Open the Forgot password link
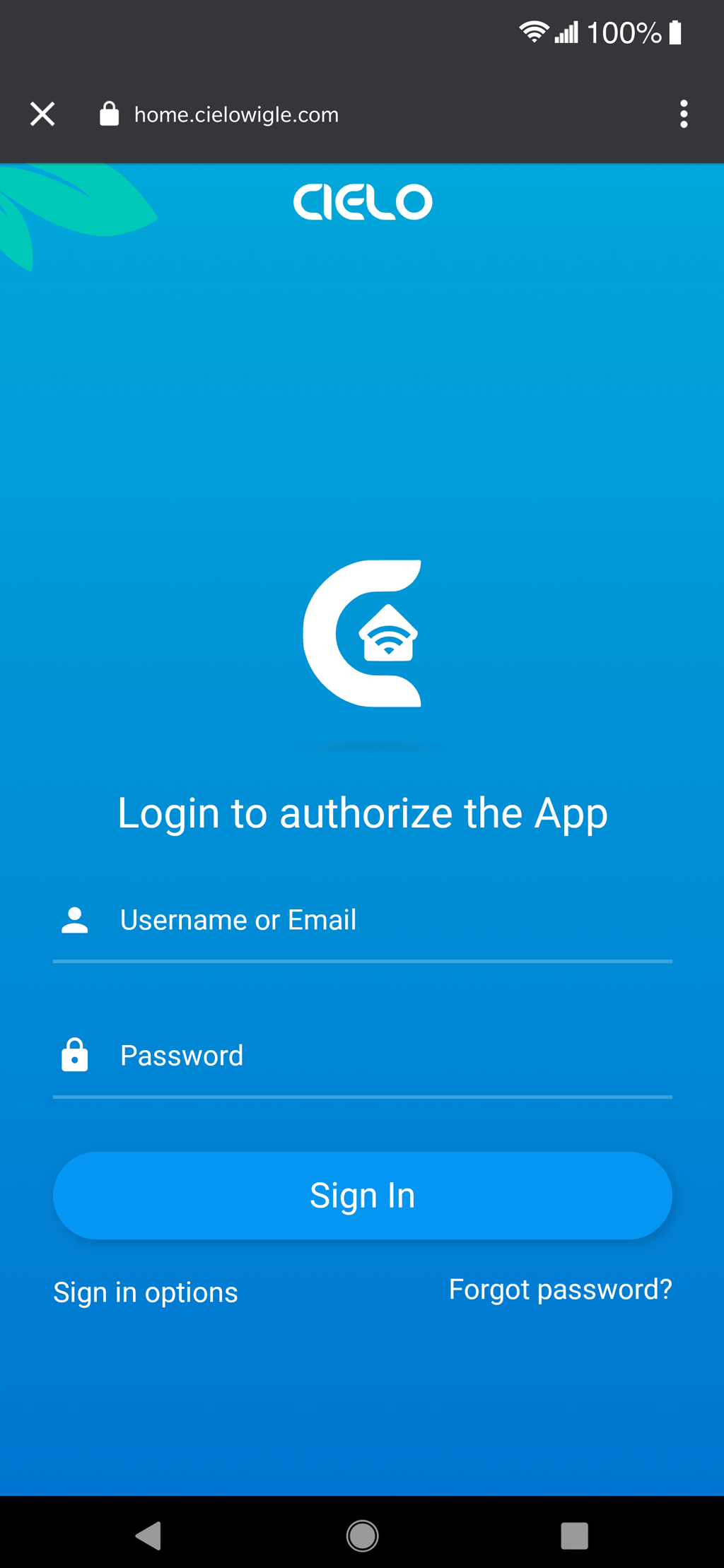This screenshot has height=1568, width=724. [x=560, y=1290]
